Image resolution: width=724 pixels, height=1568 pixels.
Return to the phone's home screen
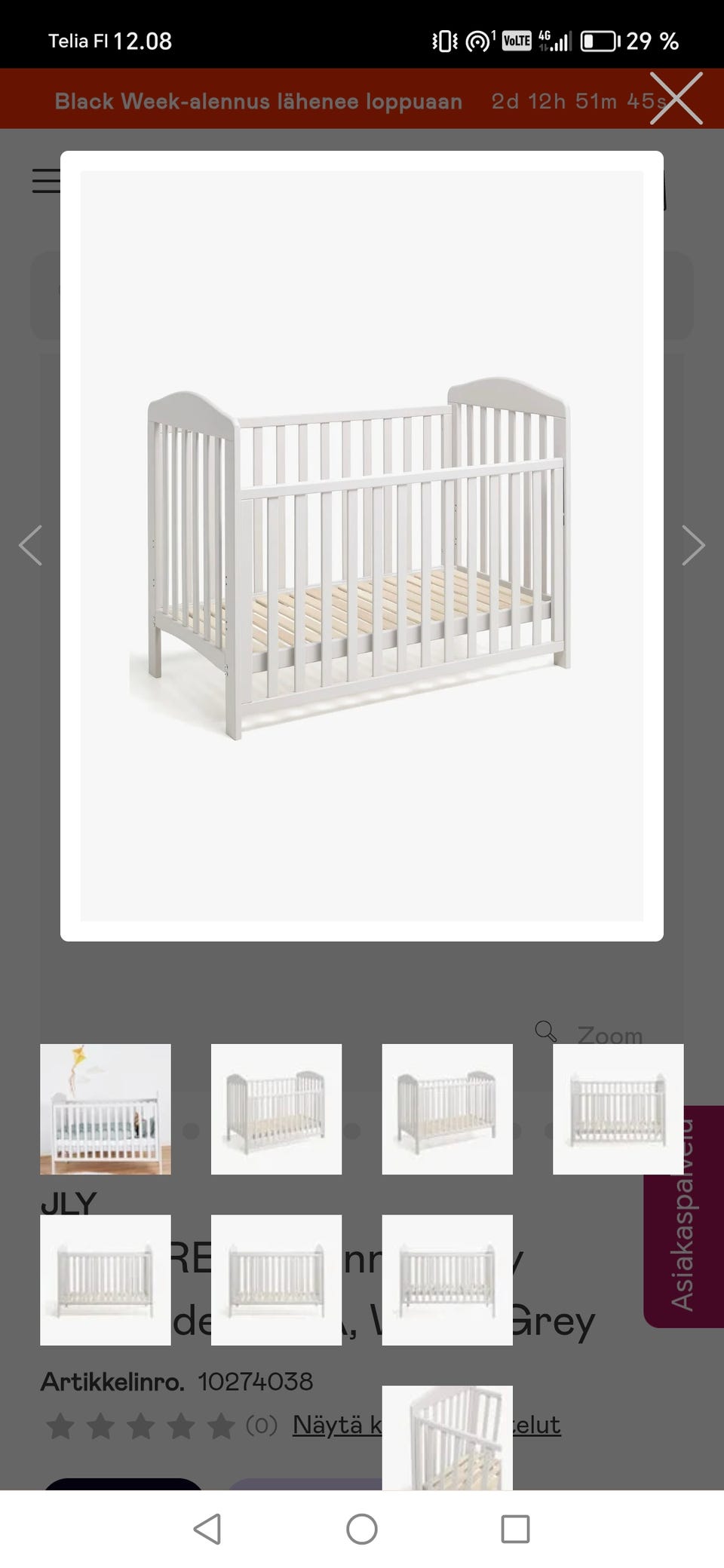(362, 1529)
